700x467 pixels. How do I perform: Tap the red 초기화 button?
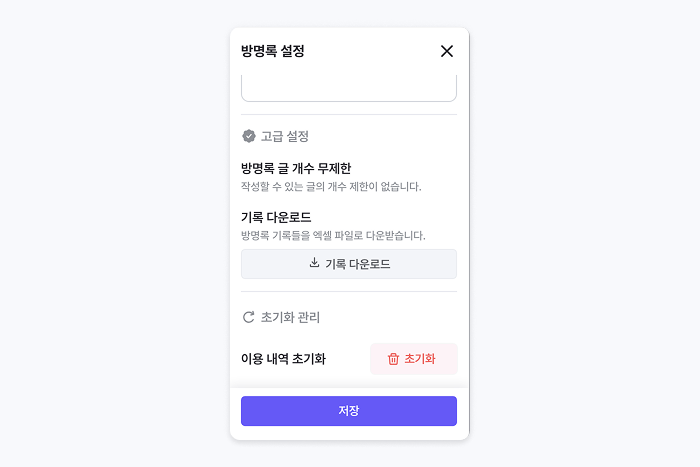pos(413,359)
